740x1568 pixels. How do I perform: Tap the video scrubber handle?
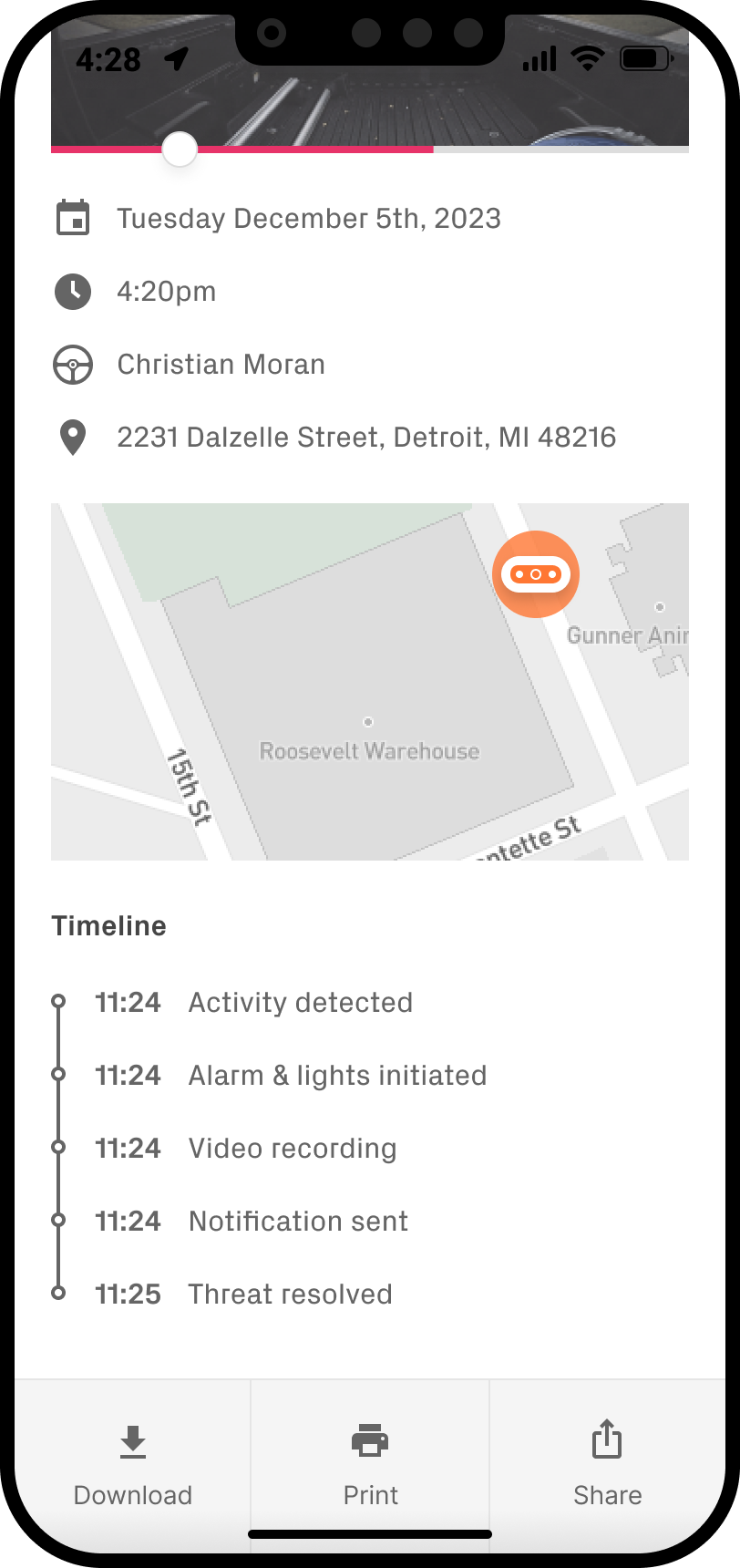click(180, 150)
